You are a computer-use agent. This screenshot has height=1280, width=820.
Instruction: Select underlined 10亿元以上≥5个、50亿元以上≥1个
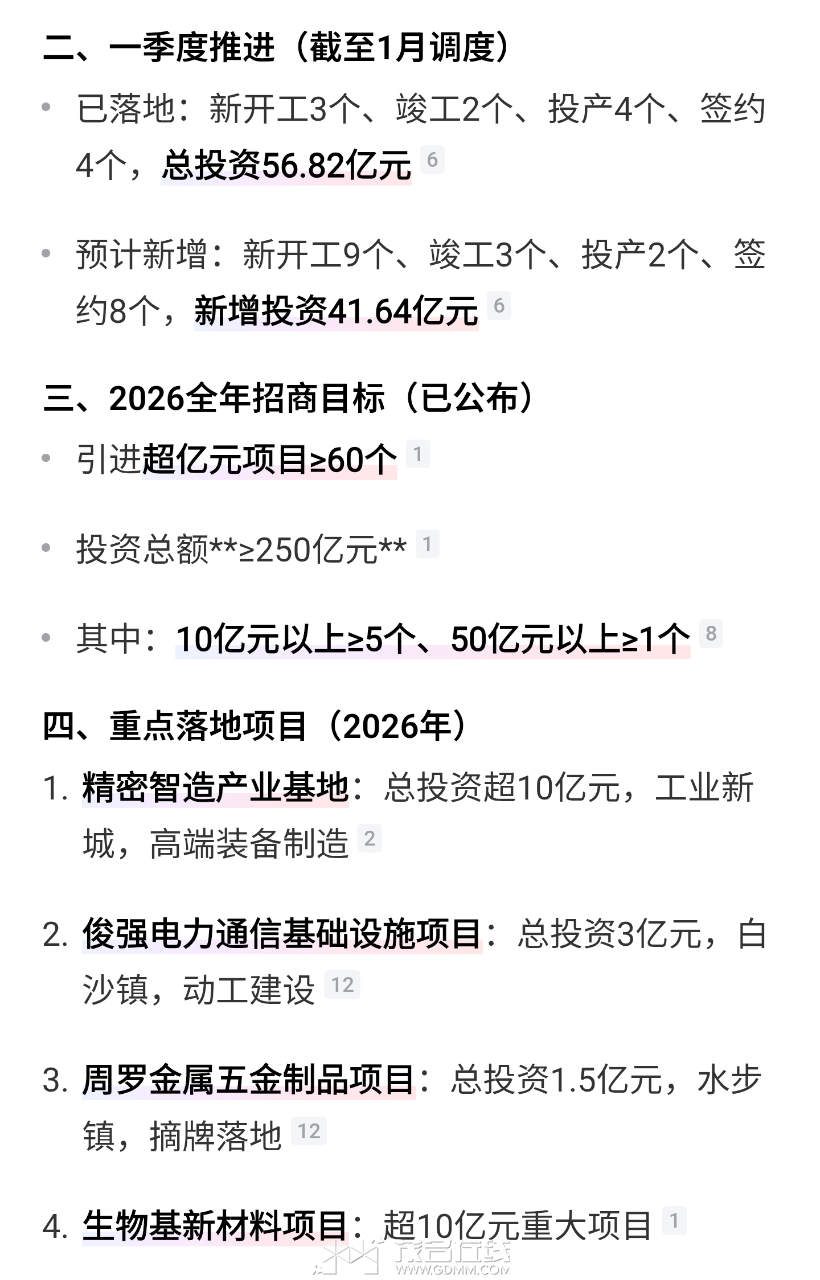tap(433, 638)
